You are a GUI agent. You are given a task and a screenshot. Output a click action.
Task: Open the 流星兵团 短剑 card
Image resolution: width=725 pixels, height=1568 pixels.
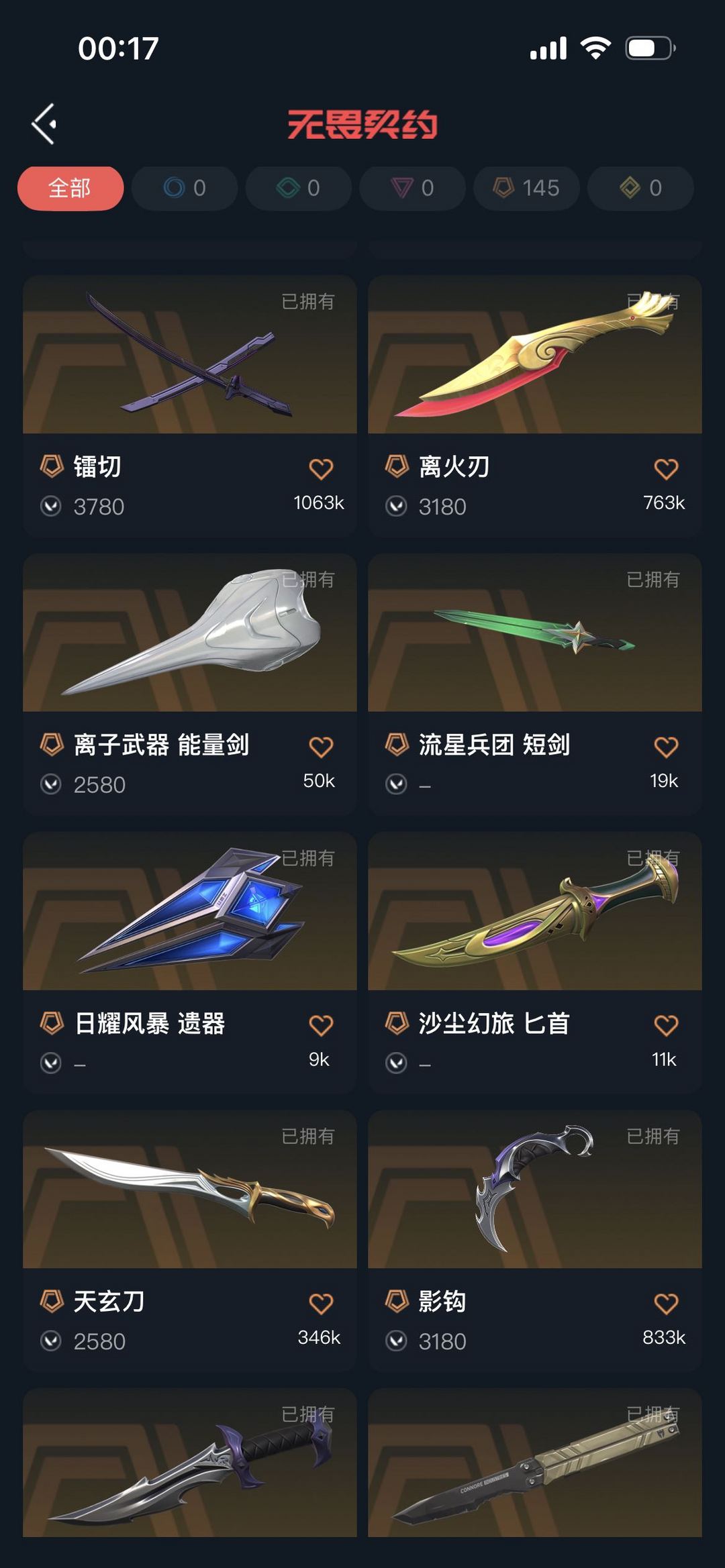point(535,684)
